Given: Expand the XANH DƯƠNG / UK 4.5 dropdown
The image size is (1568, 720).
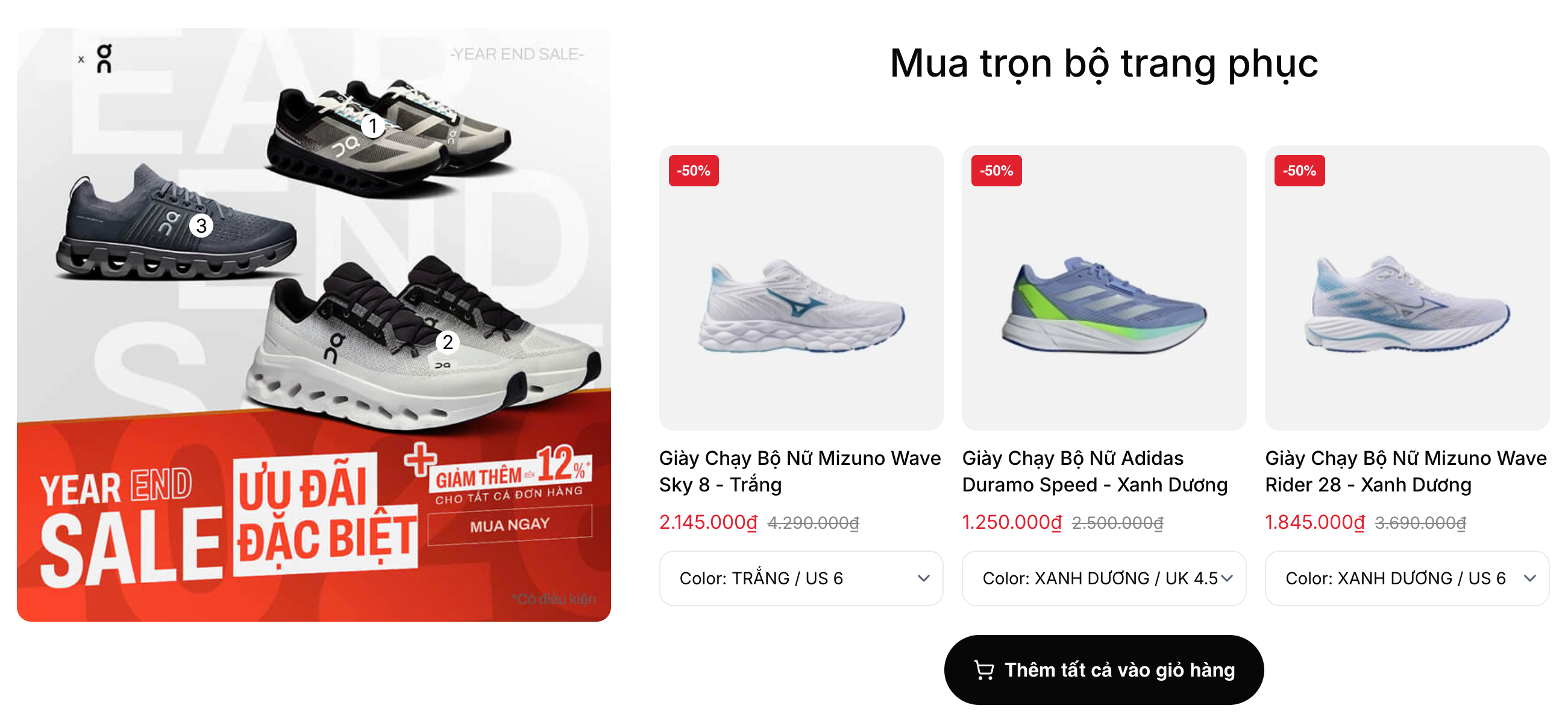Looking at the screenshot, I should pyautogui.click(x=1103, y=578).
